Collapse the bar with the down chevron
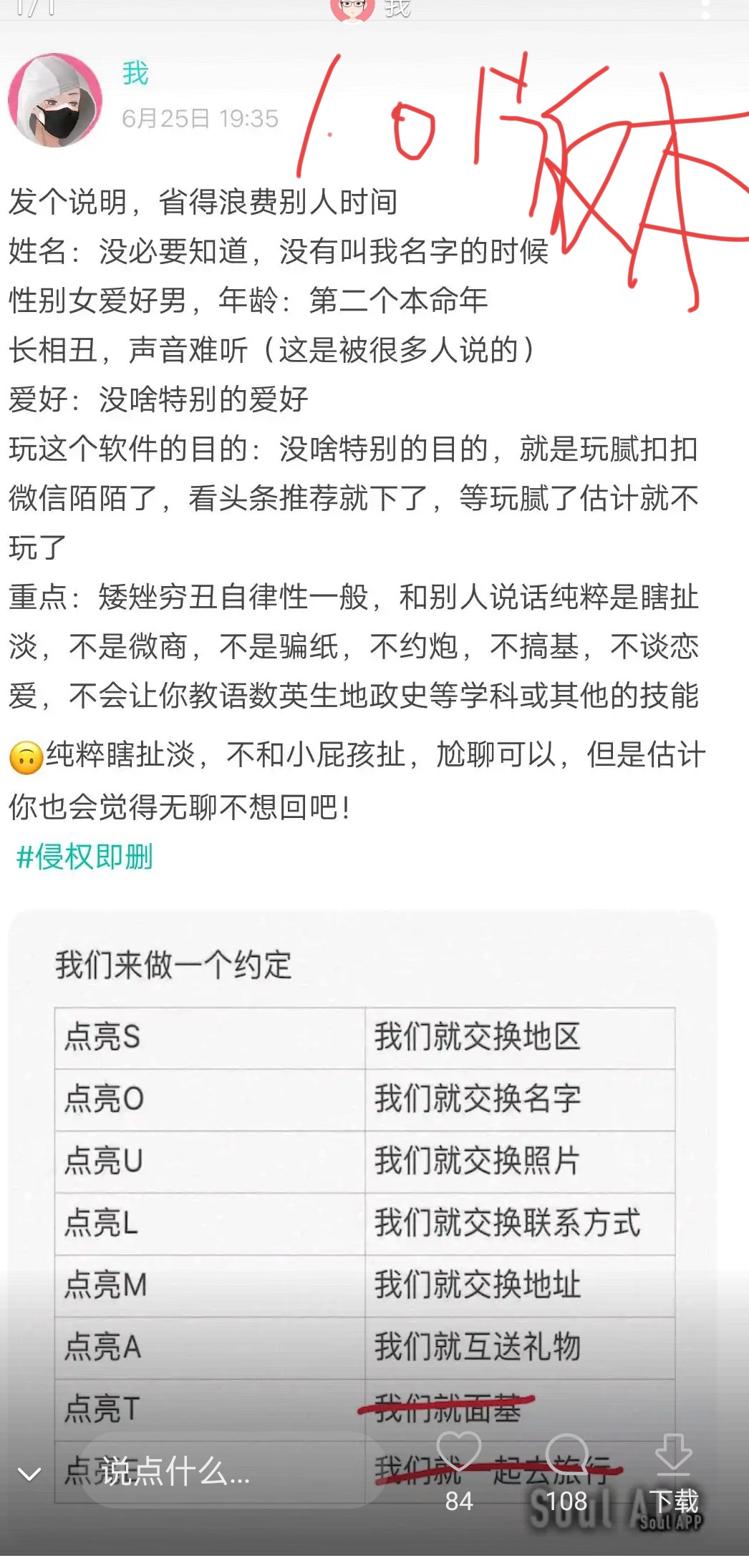Viewport: 749px width, 1568px height. [x=29, y=1474]
